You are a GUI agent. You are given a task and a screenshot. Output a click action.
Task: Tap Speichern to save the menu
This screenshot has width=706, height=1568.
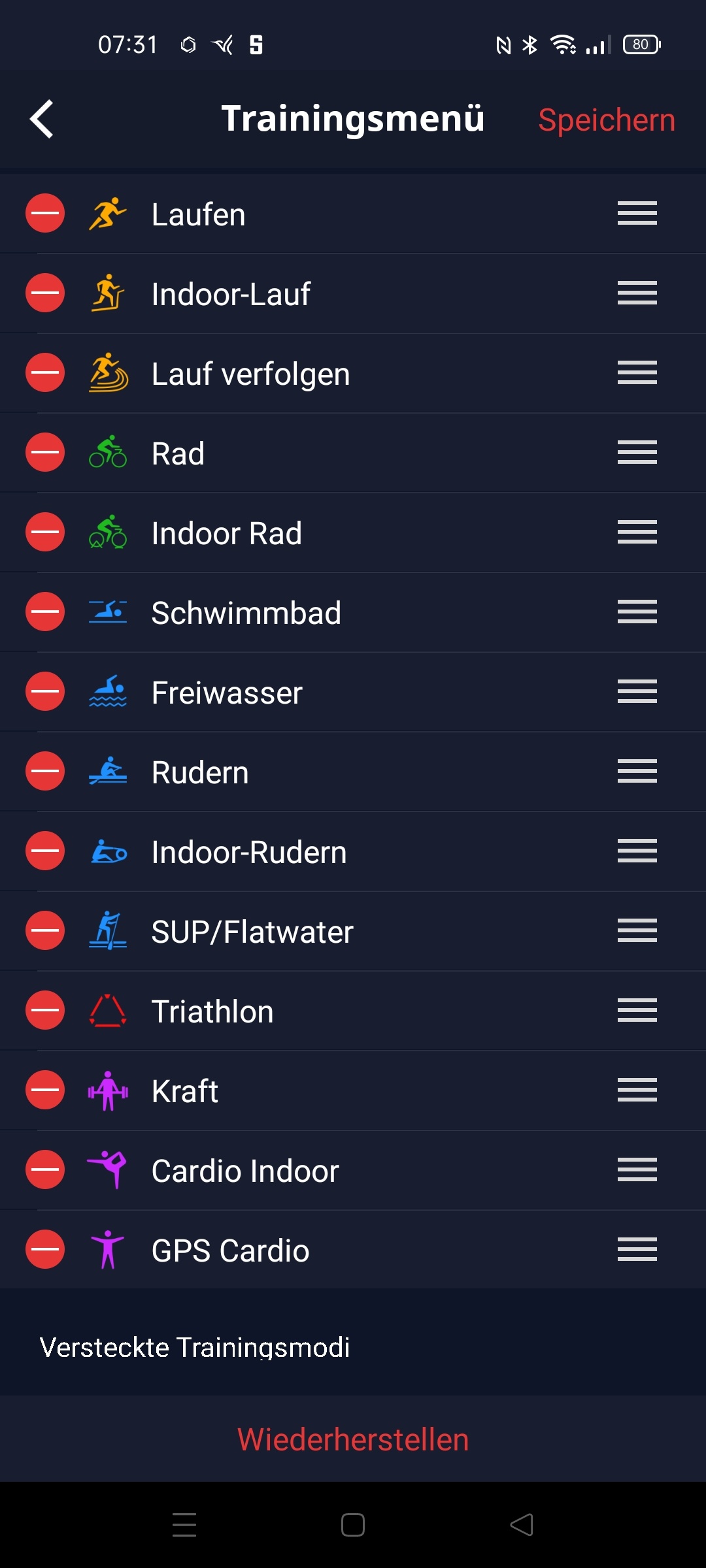606,120
